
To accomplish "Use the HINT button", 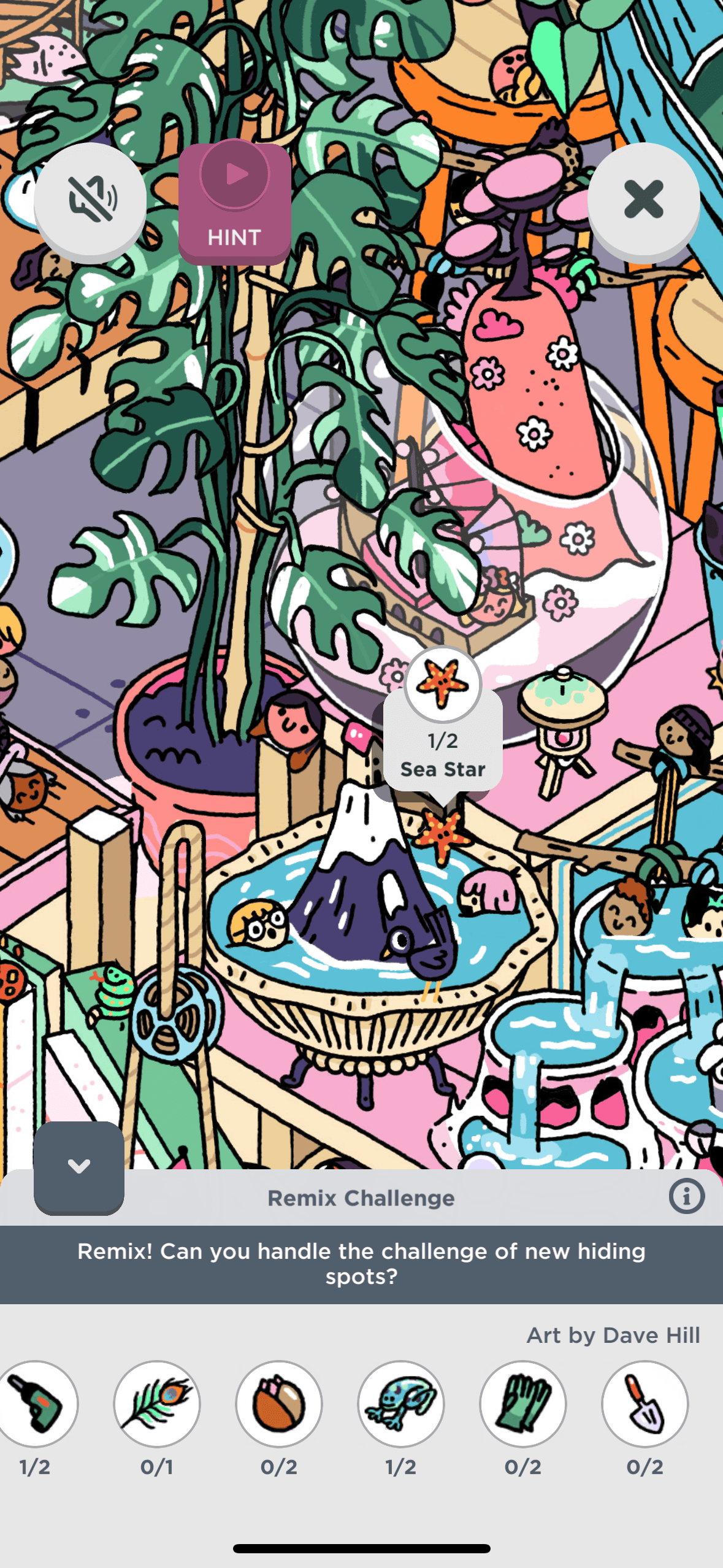I will tap(235, 203).
